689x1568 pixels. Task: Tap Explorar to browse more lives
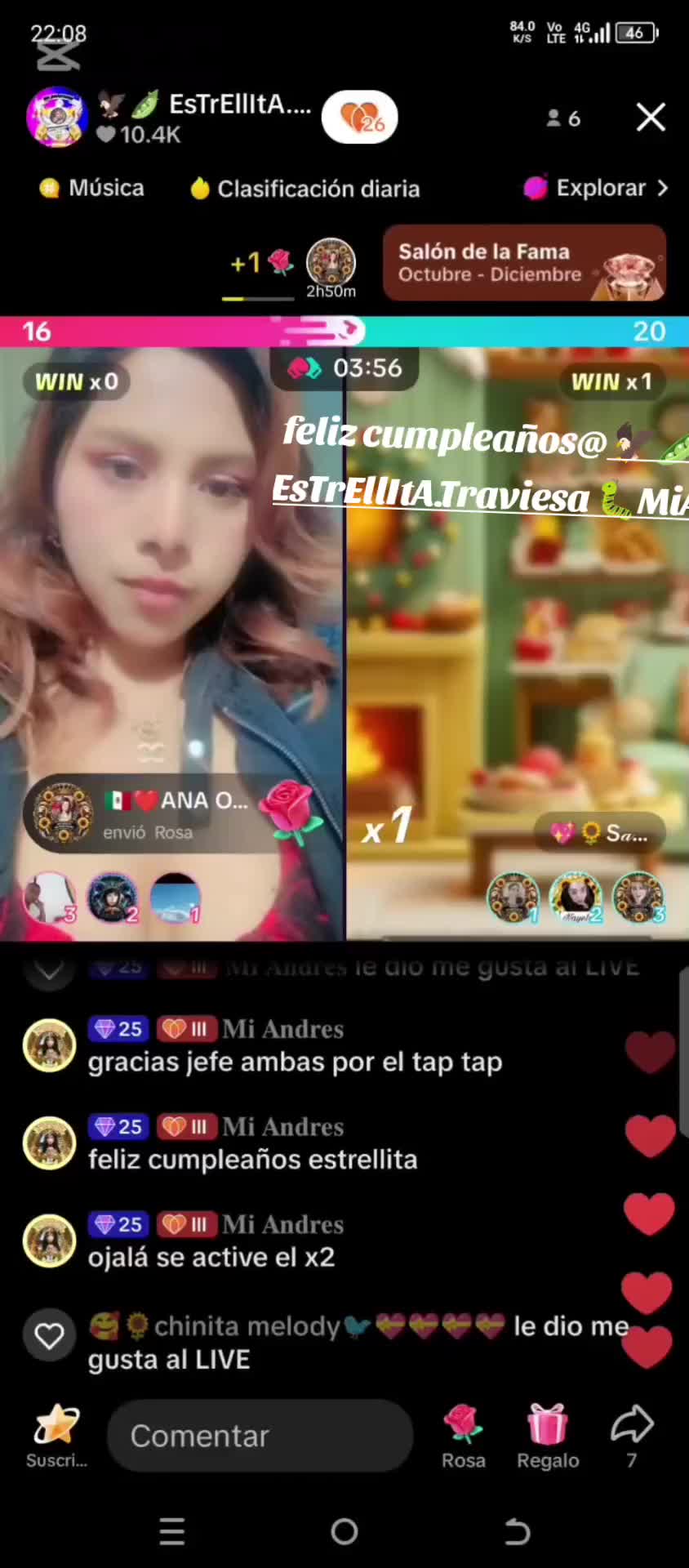(x=597, y=189)
